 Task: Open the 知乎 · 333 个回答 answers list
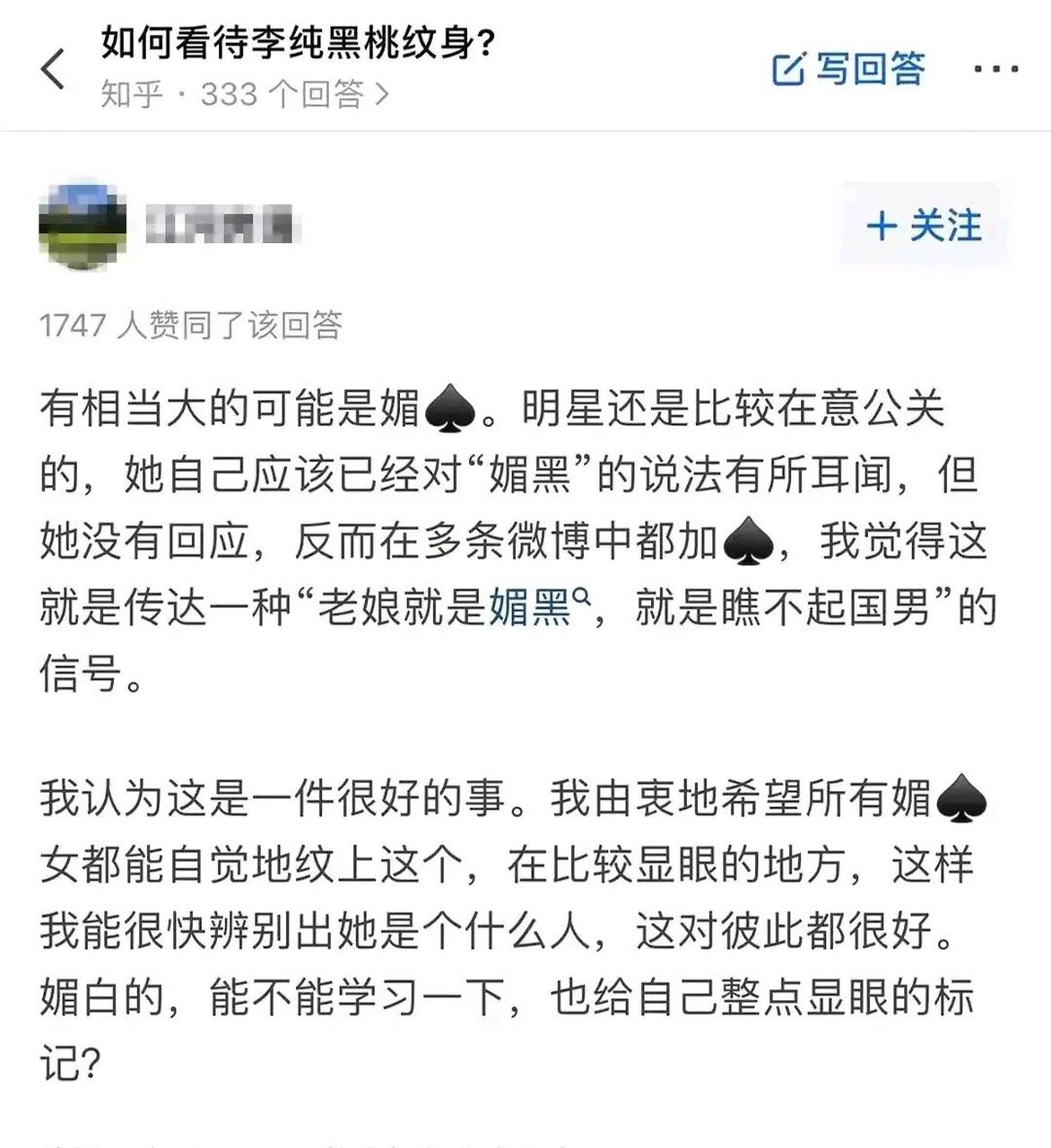point(242,92)
